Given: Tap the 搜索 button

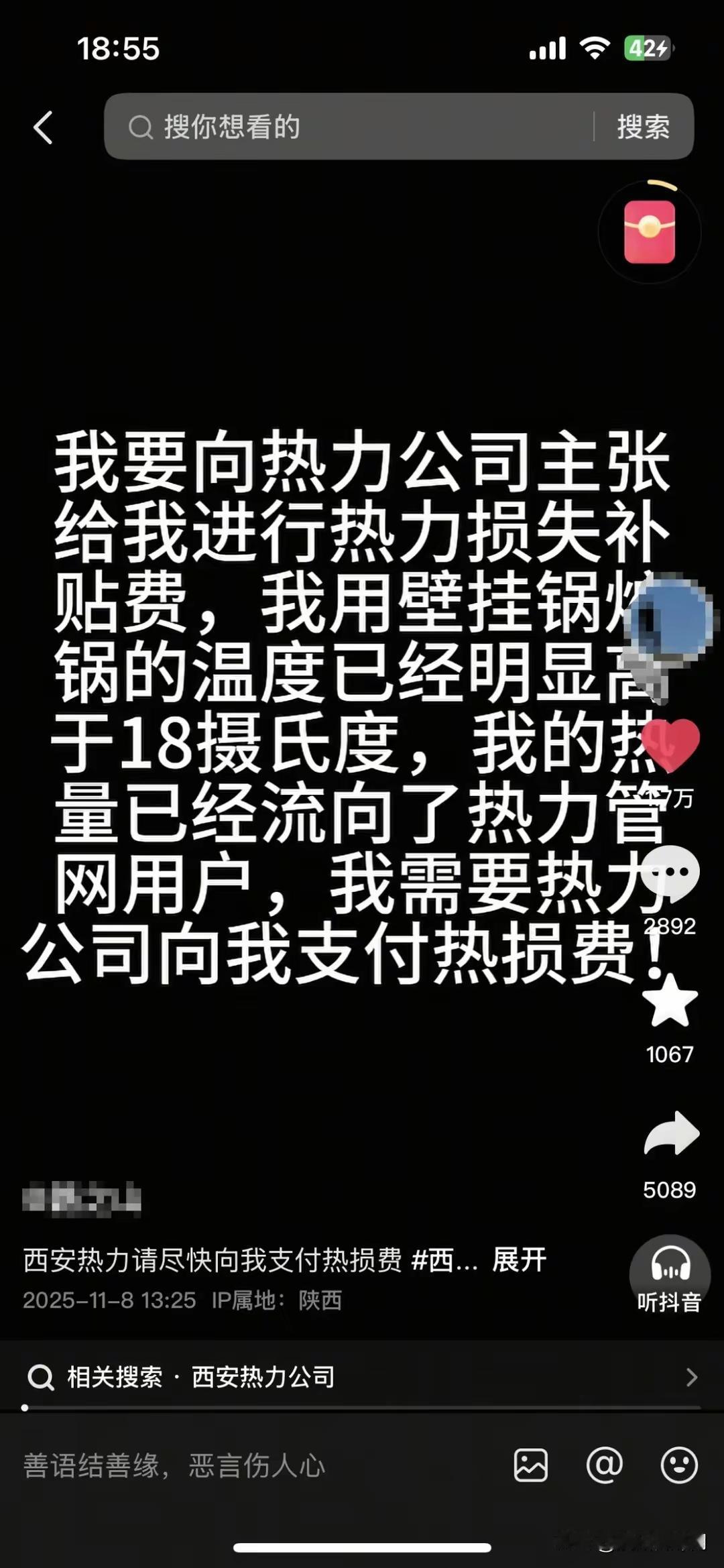Looking at the screenshot, I should [x=645, y=127].
